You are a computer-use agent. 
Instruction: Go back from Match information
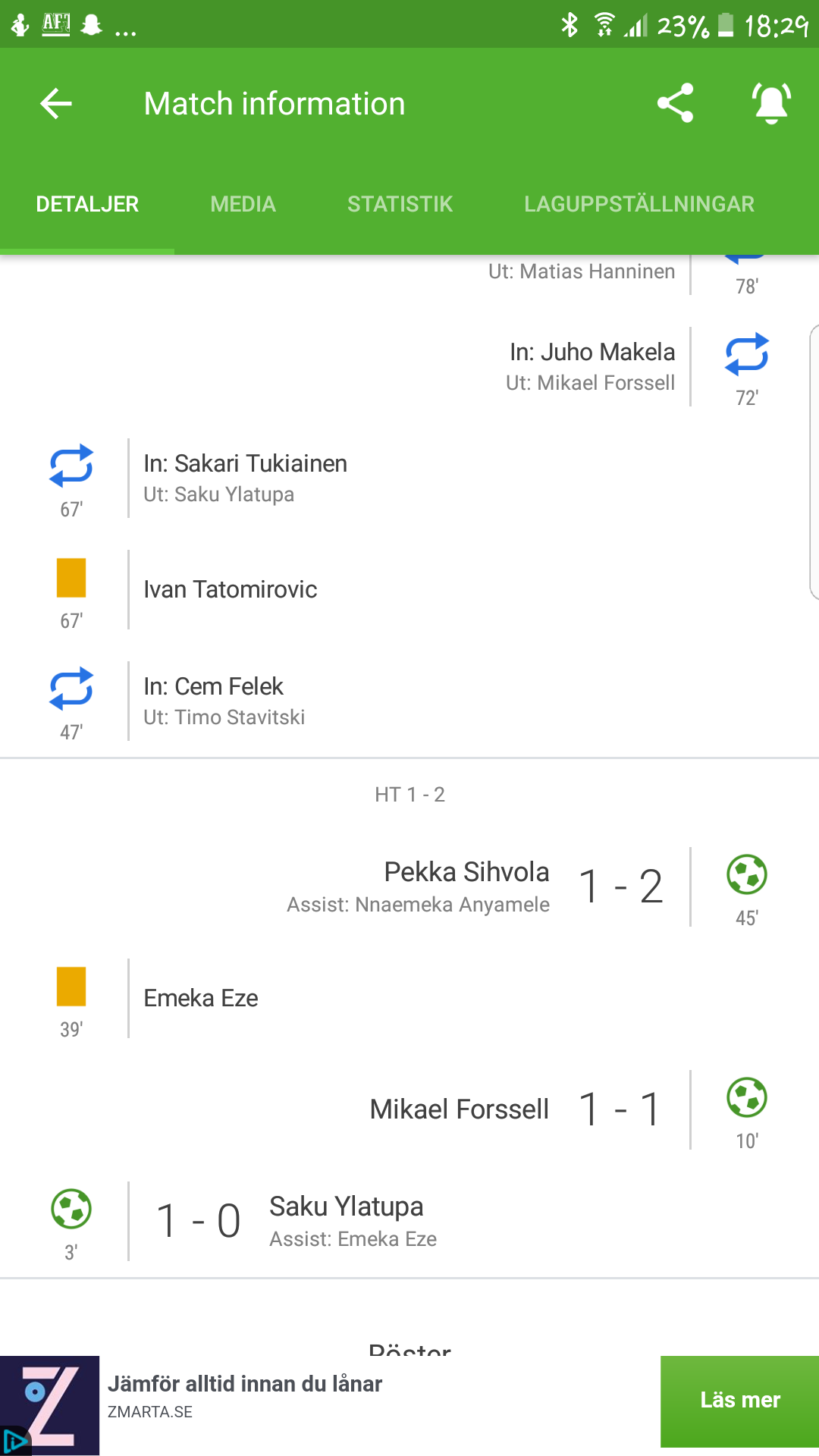pyautogui.click(x=56, y=103)
